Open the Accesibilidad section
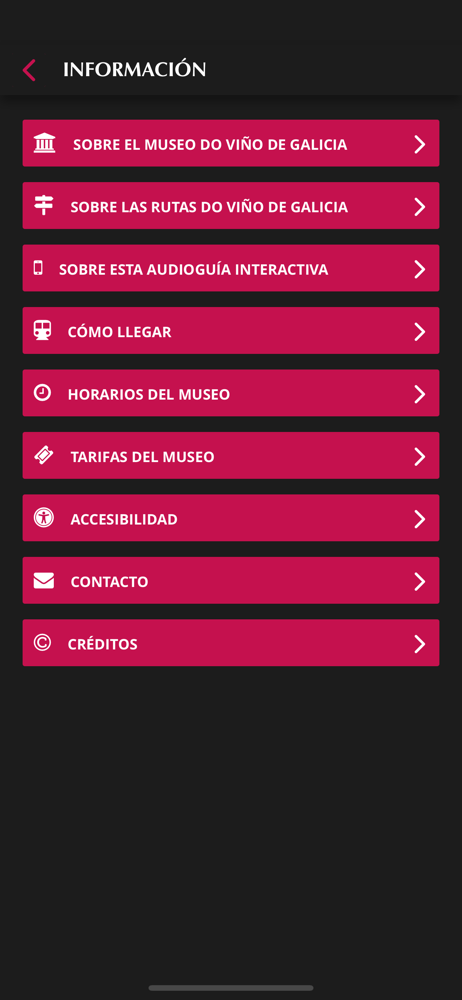 coord(231,518)
